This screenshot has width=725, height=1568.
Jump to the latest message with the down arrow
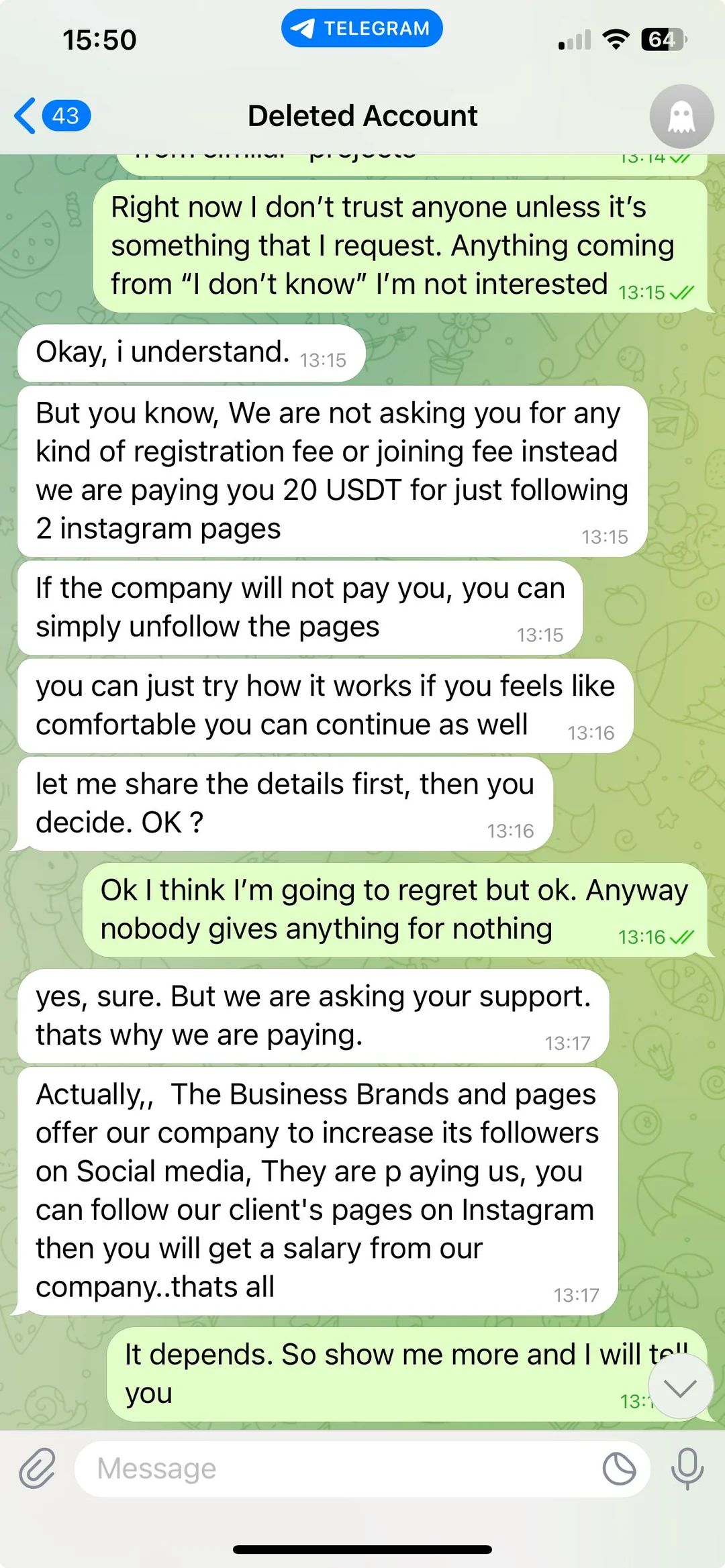[680, 1387]
